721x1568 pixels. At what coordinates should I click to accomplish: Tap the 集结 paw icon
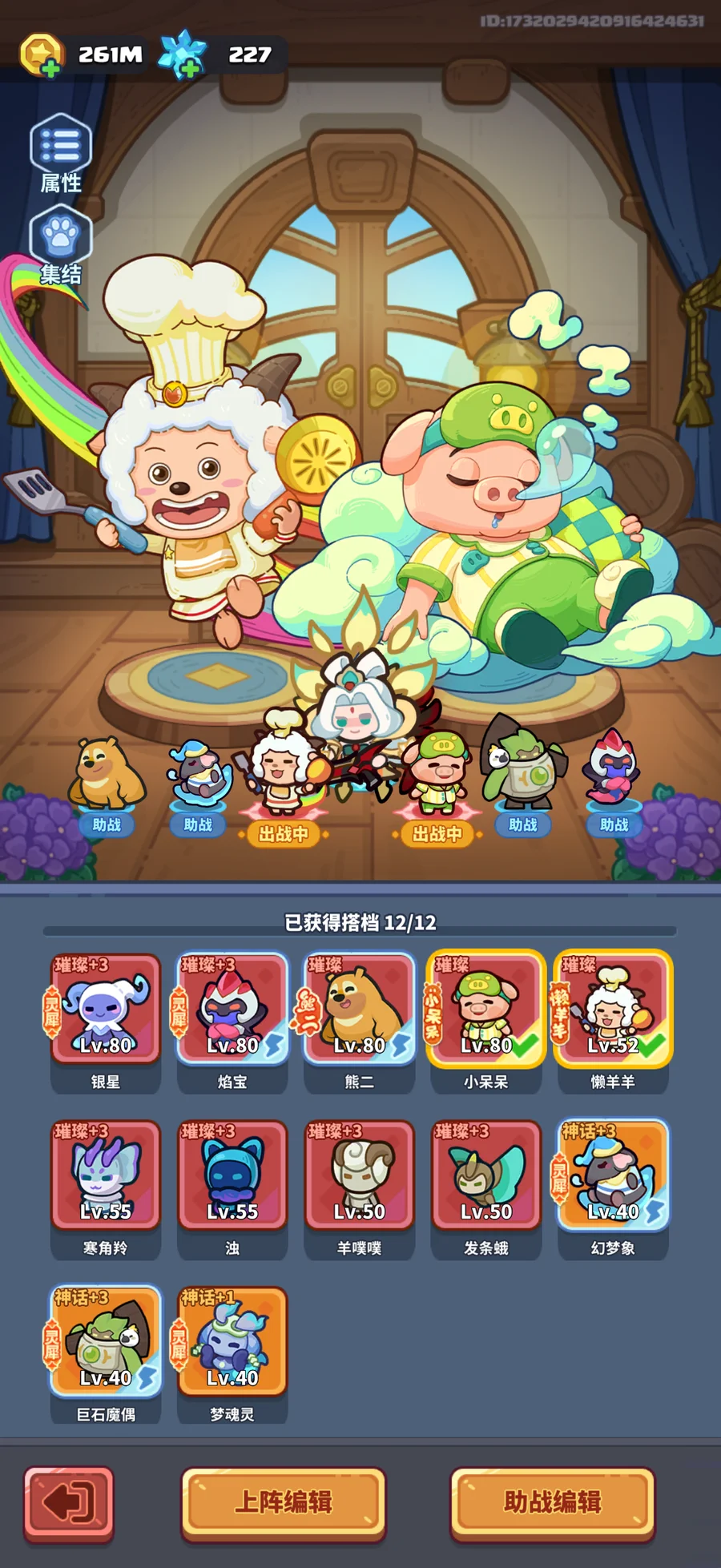(x=61, y=244)
